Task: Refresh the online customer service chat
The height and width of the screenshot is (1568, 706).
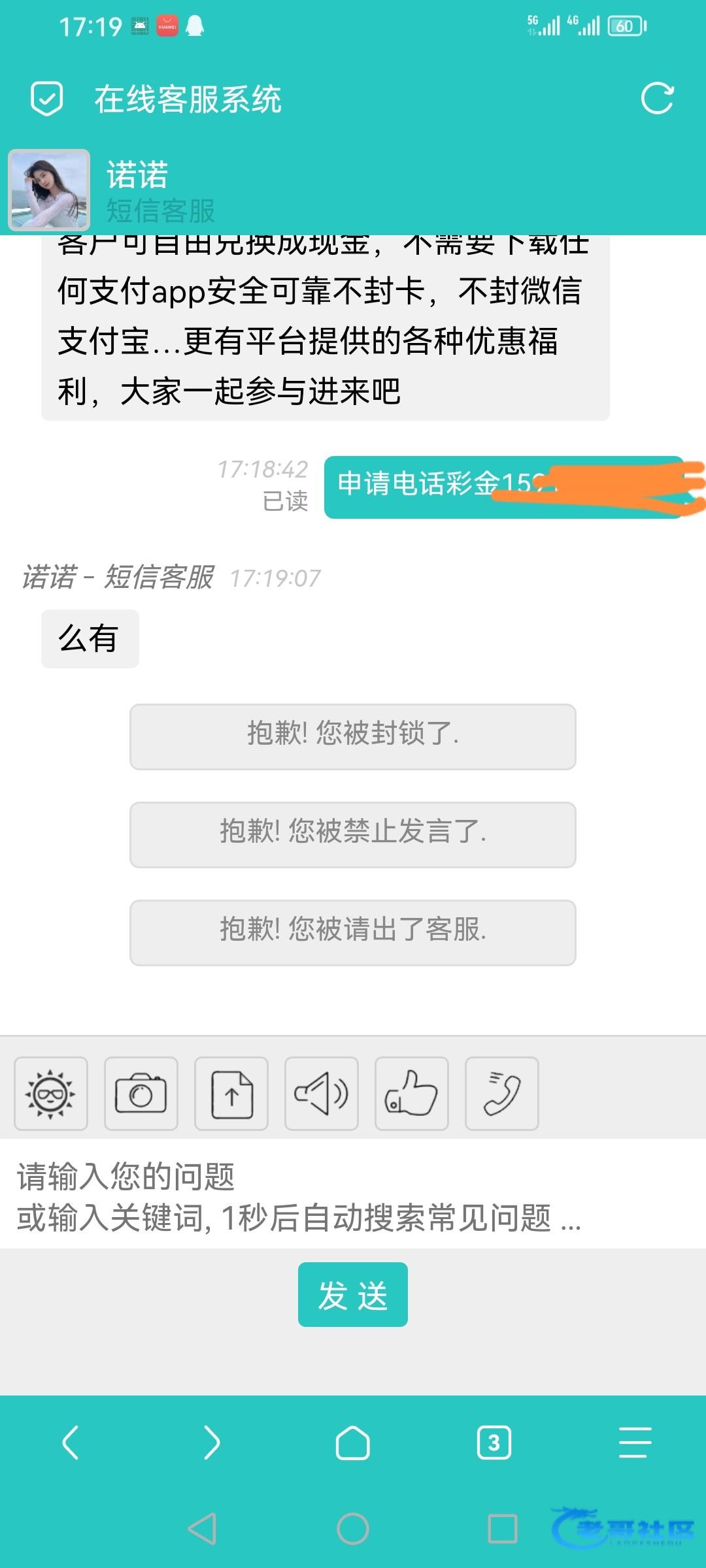Action: coord(657,99)
